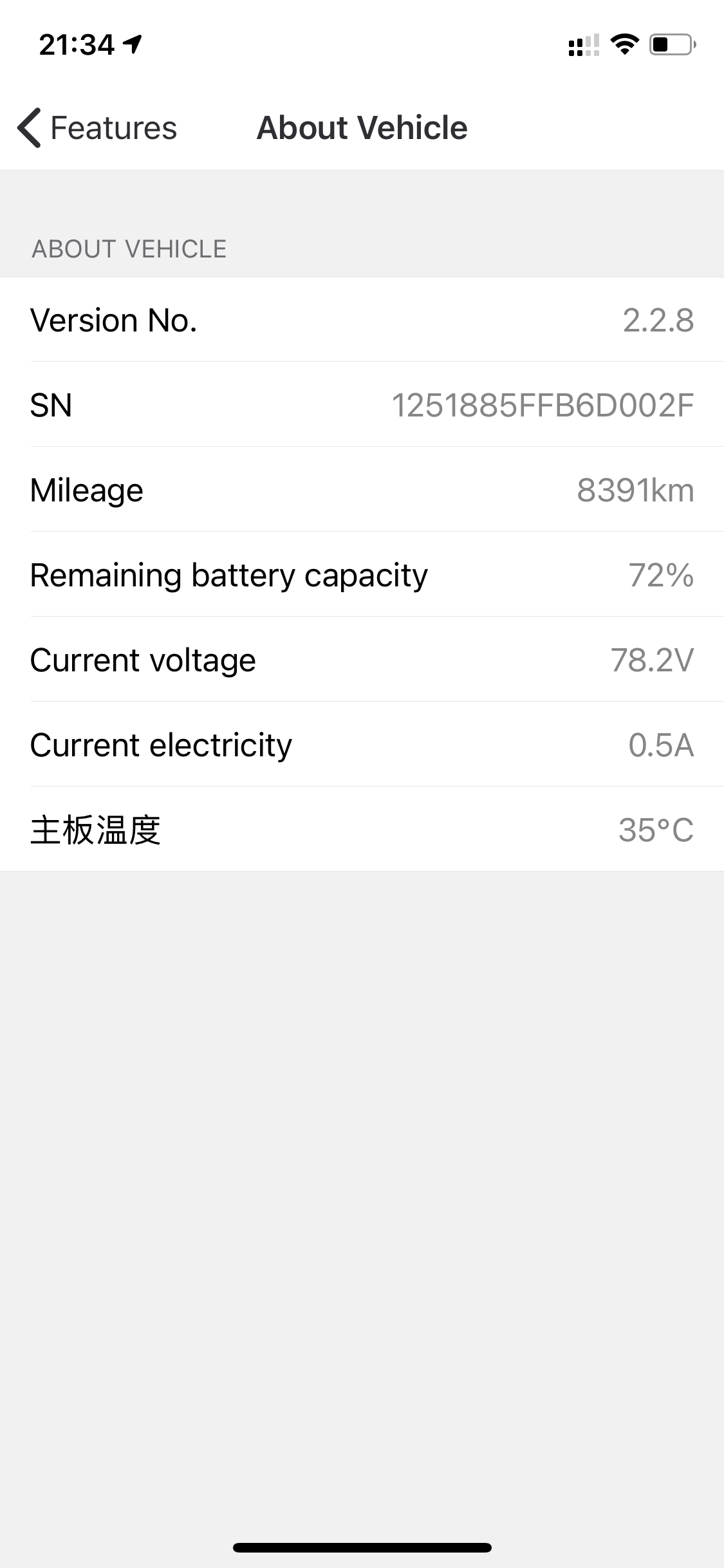Screen dimensions: 724x1568
Task: Go back to Features
Action: coord(97,127)
